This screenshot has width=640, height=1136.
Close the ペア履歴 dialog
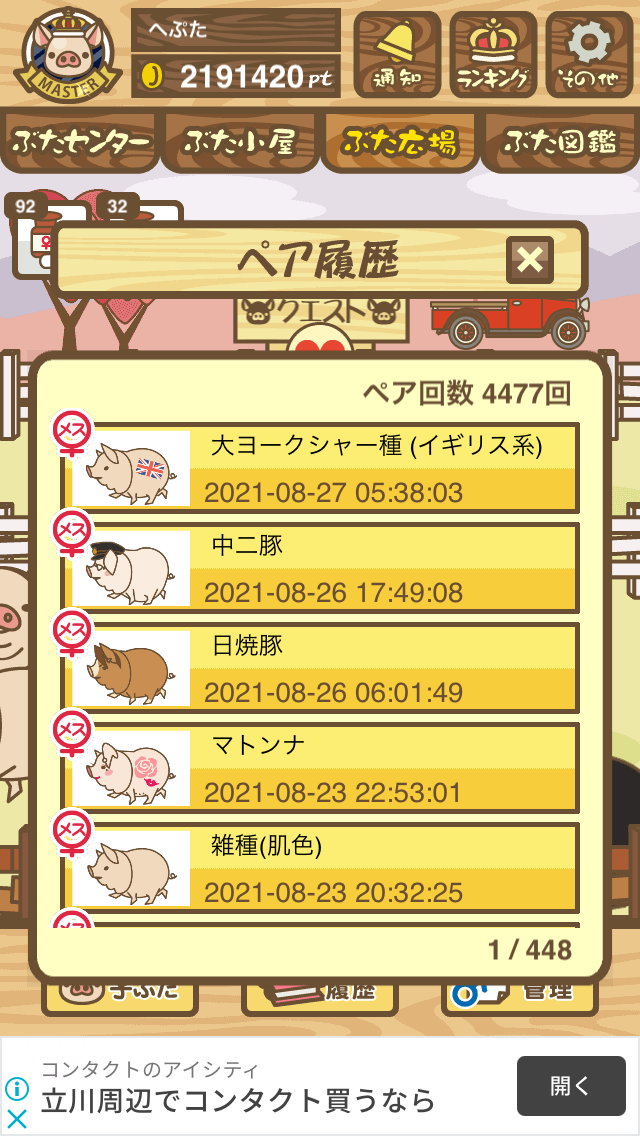pyautogui.click(x=529, y=259)
